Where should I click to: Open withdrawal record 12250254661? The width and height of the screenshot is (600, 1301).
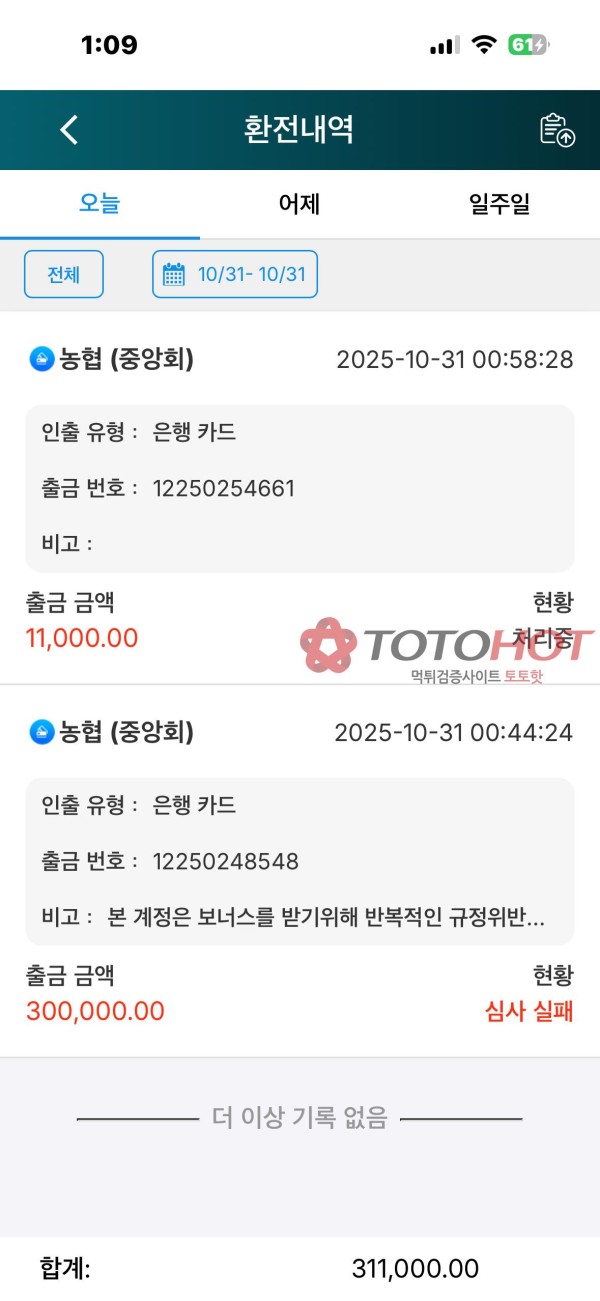pyautogui.click(x=300, y=489)
